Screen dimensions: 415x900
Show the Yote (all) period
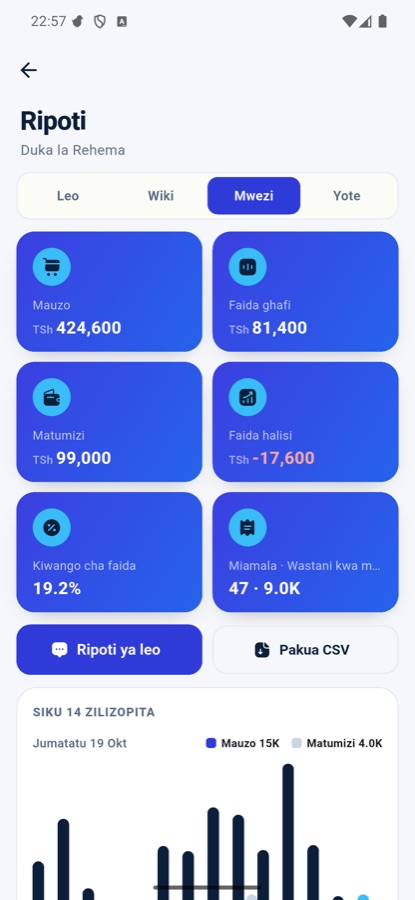coord(347,196)
